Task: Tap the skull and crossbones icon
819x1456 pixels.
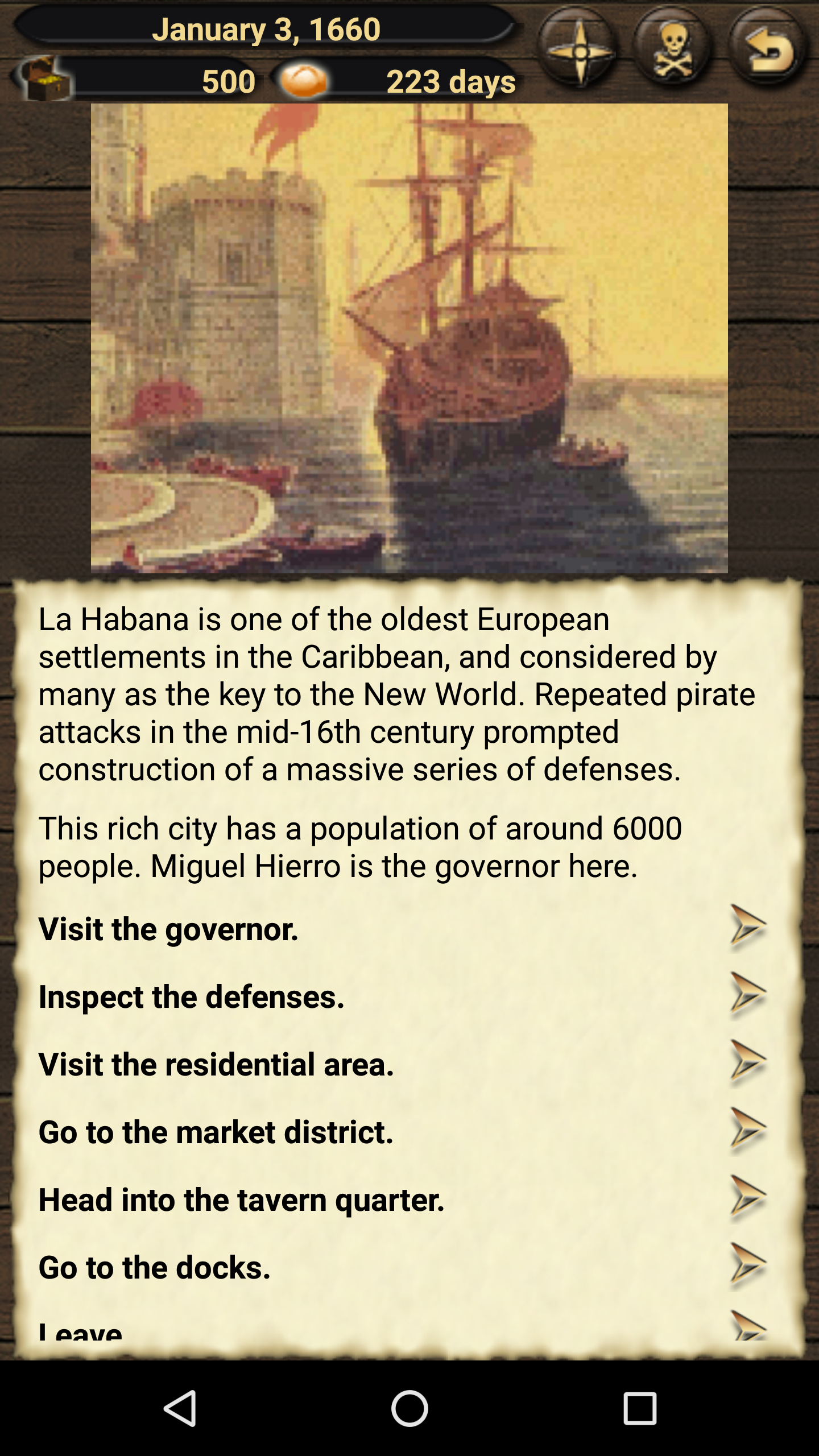Action: [x=673, y=50]
